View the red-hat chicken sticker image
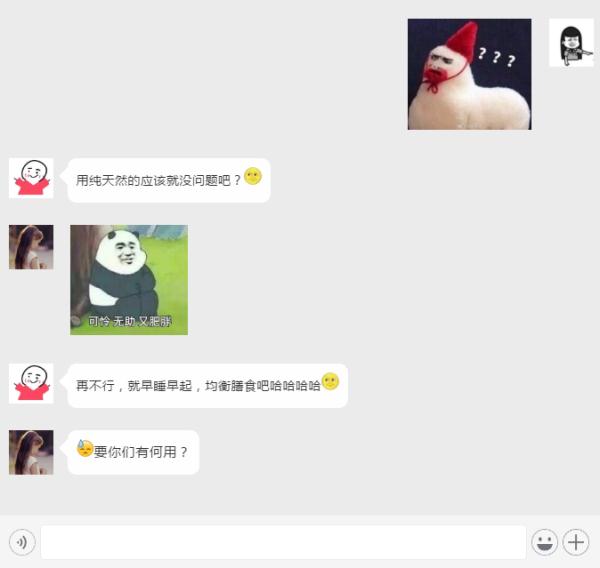This screenshot has width=600, height=568. point(469,74)
